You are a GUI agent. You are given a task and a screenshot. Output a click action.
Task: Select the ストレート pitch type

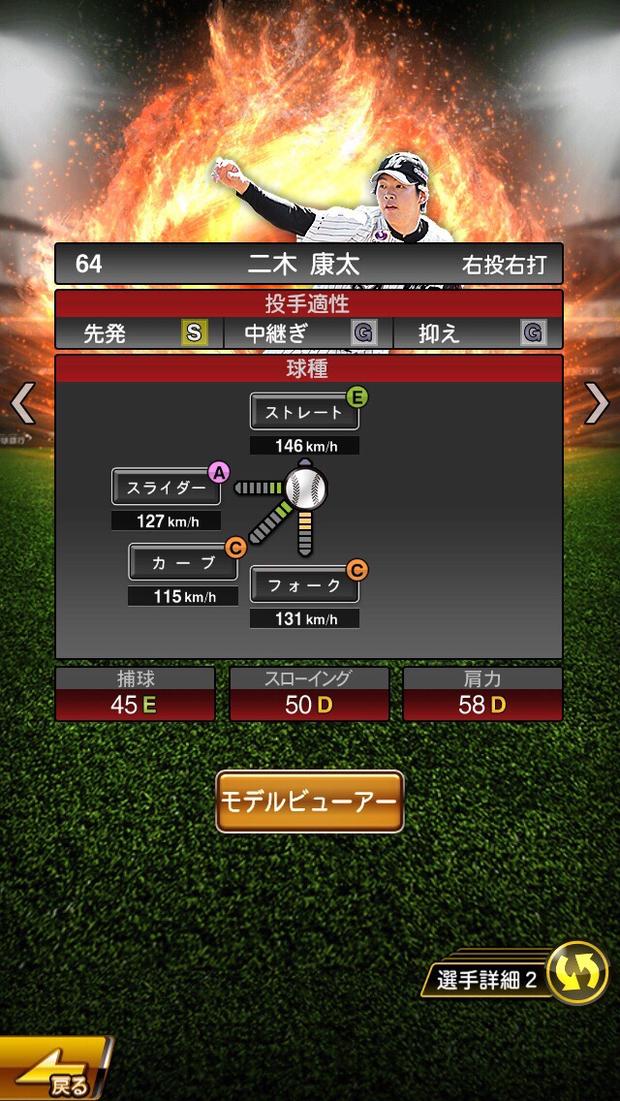pyautogui.click(x=304, y=412)
